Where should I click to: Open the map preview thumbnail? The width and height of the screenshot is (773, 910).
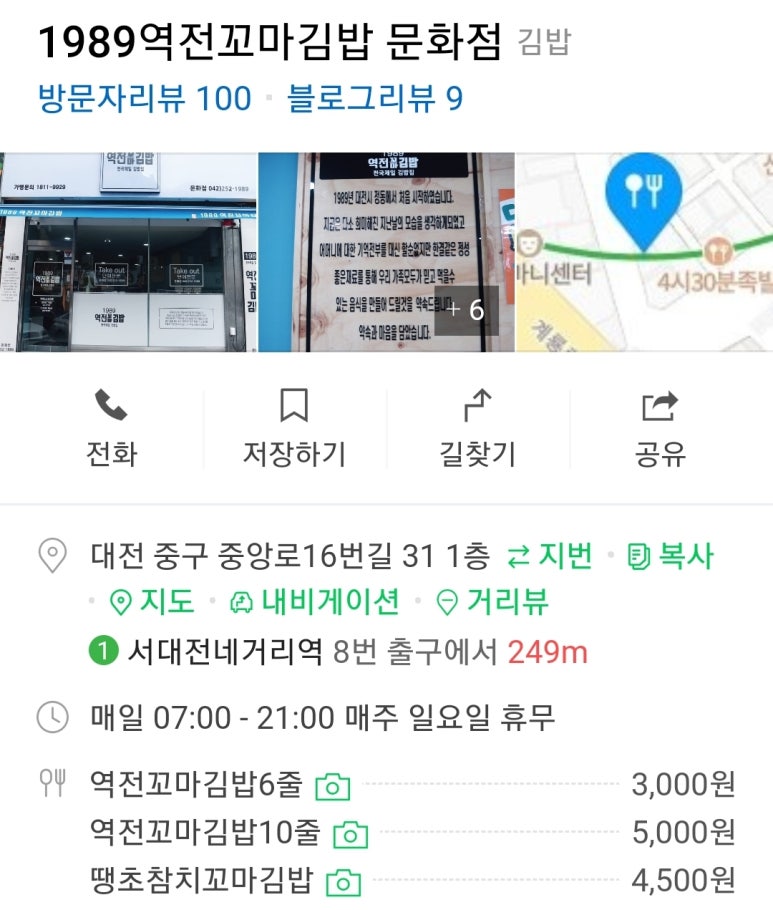pos(644,252)
